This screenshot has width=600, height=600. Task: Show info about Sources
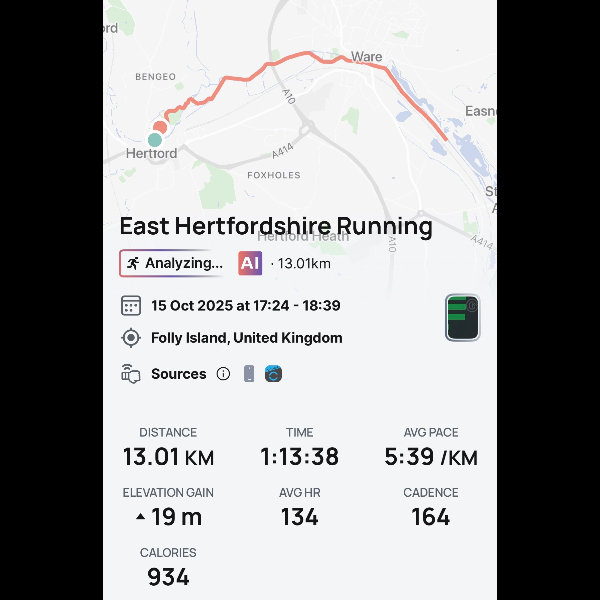point(223,374)
